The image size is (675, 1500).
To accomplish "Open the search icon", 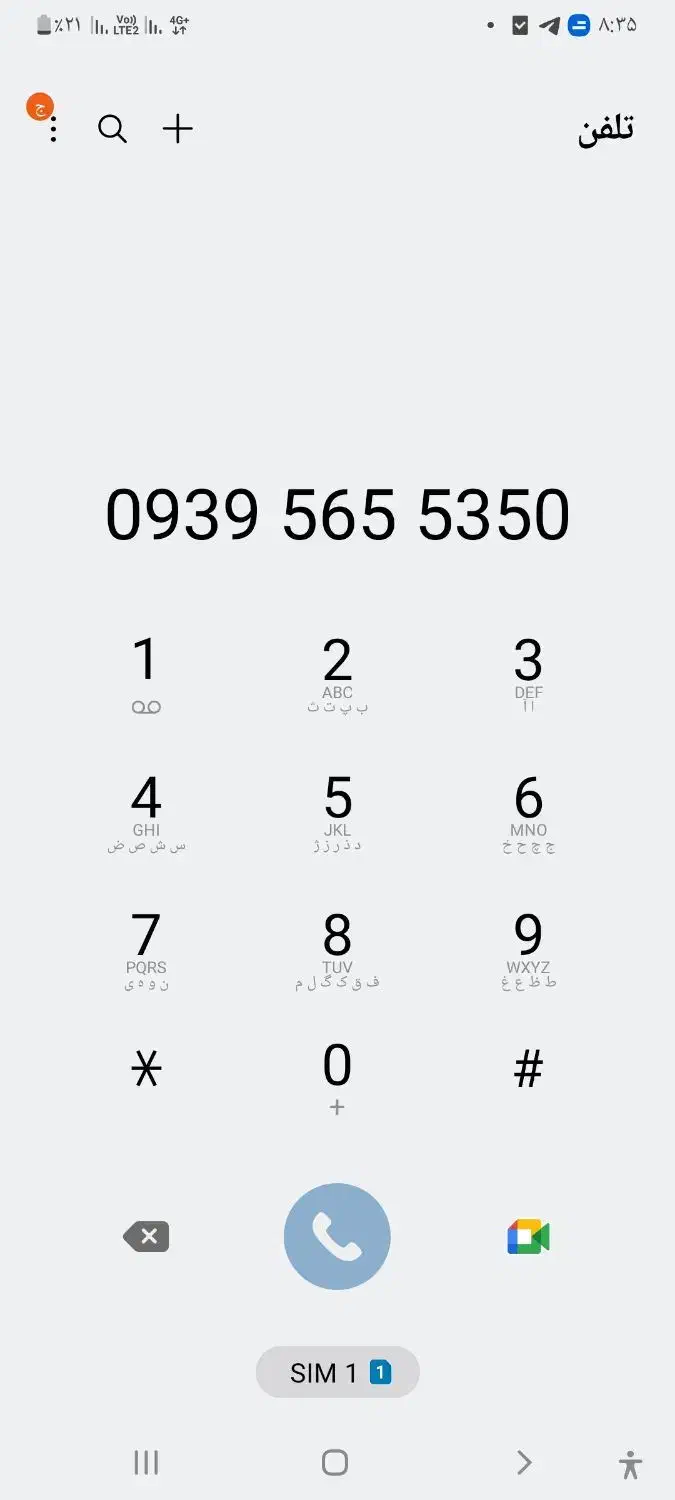I will (x=112, y=129).
